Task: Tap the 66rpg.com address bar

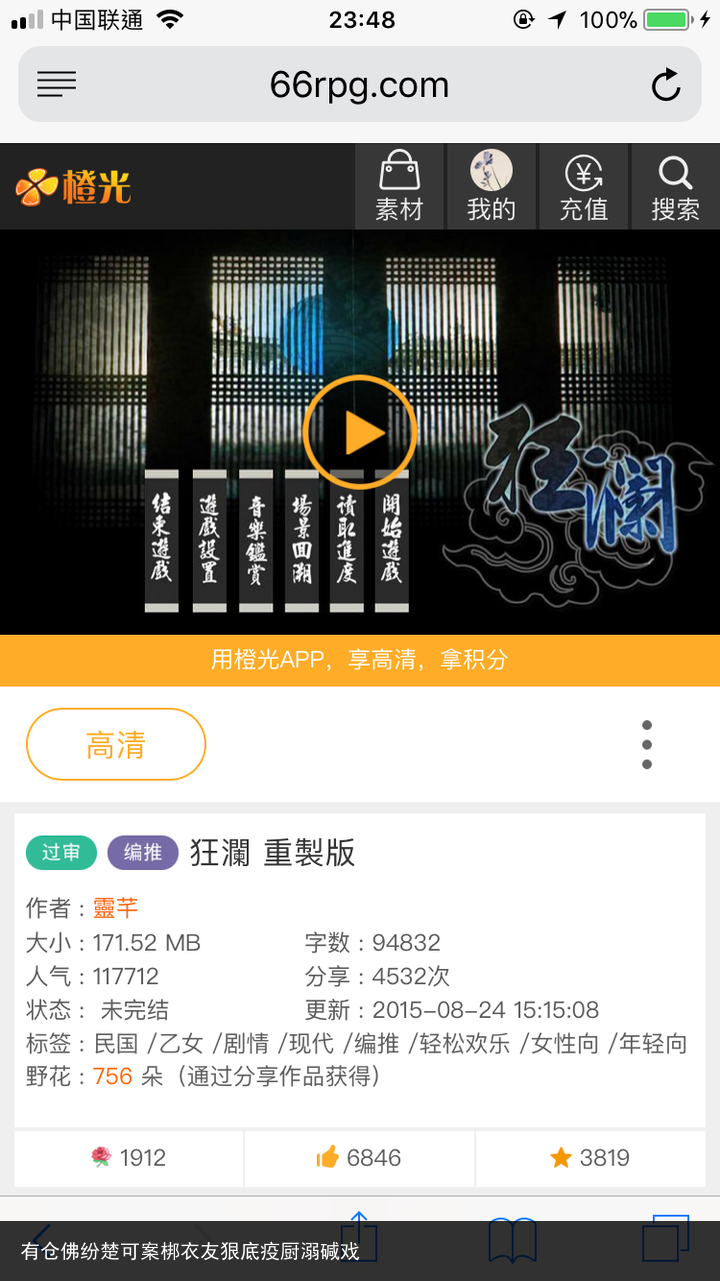Action: click(359, 85)
